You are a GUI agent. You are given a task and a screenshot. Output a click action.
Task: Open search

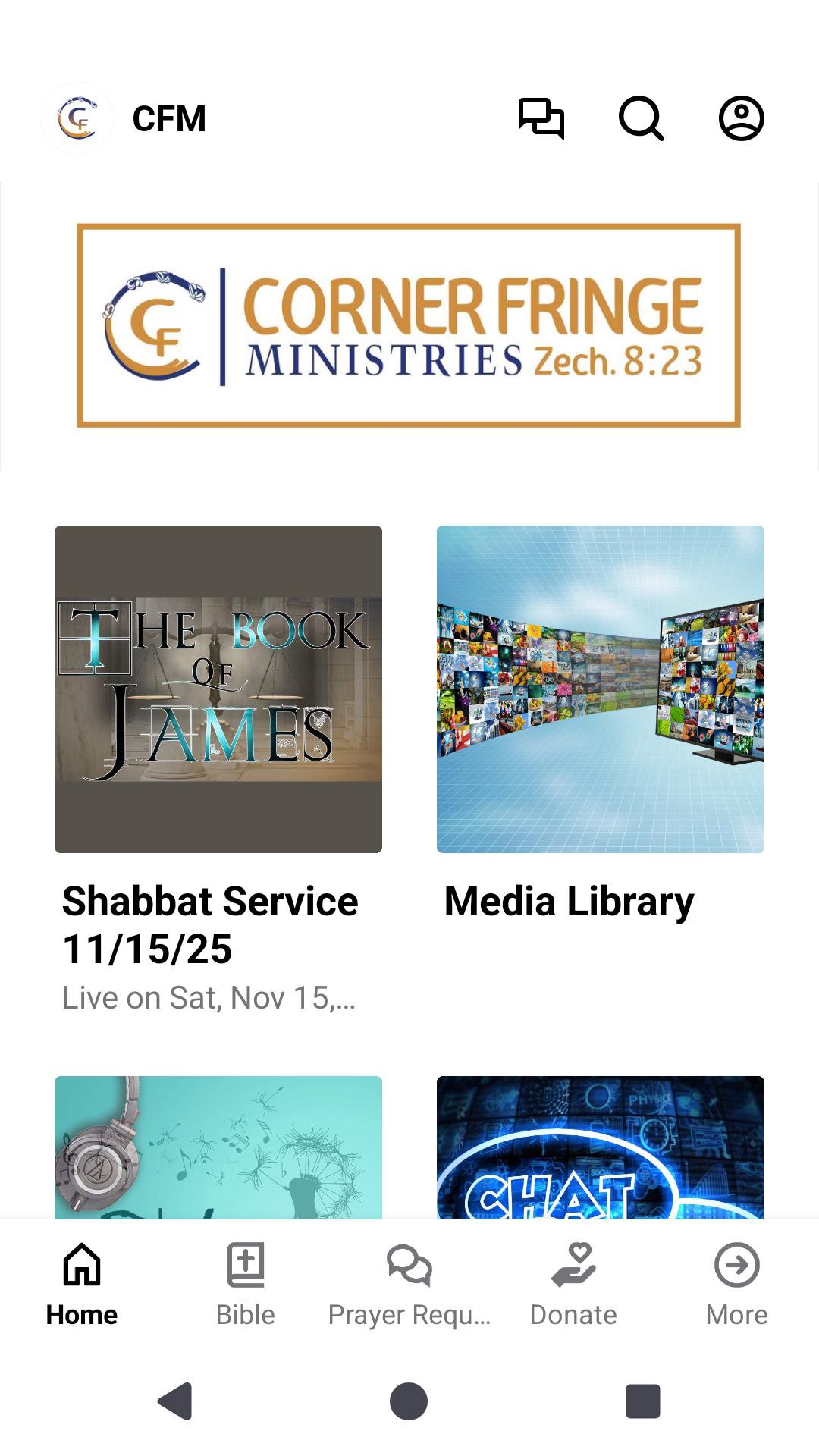(641, 118)
